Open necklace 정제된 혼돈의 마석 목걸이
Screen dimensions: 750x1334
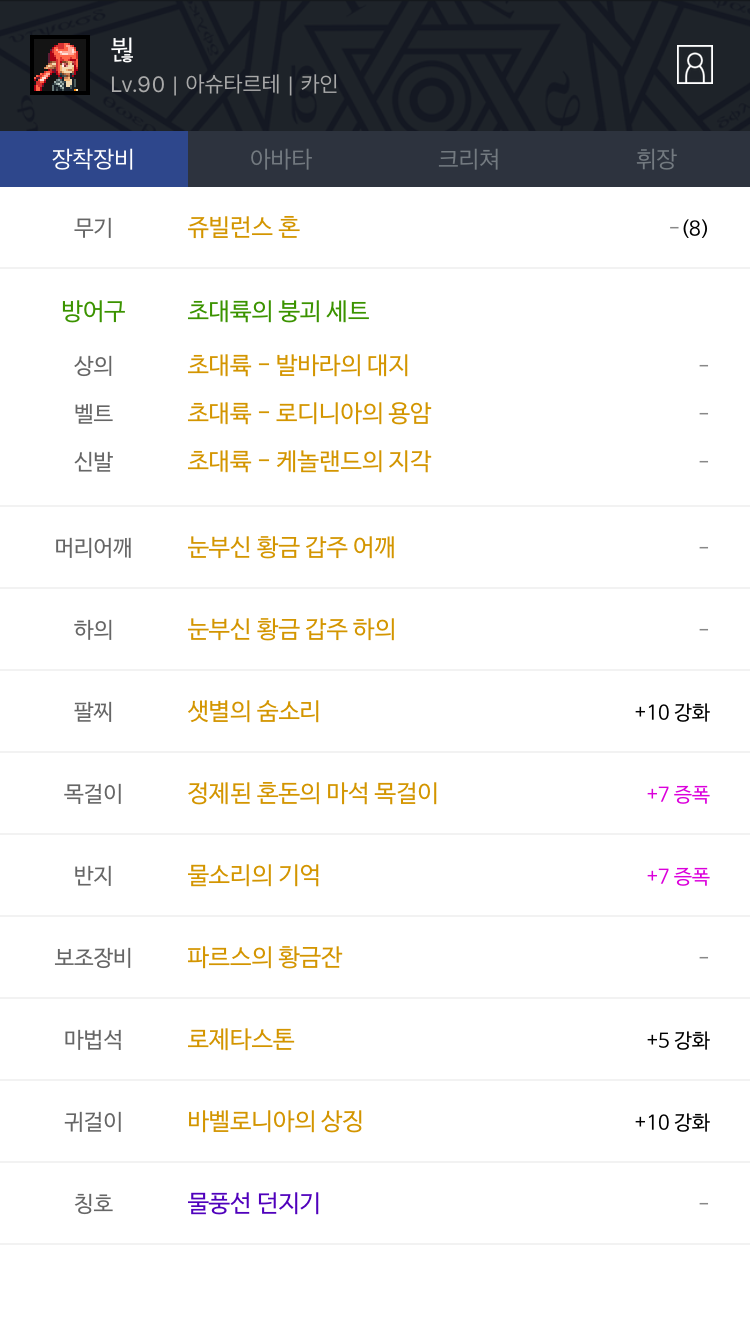313,793
